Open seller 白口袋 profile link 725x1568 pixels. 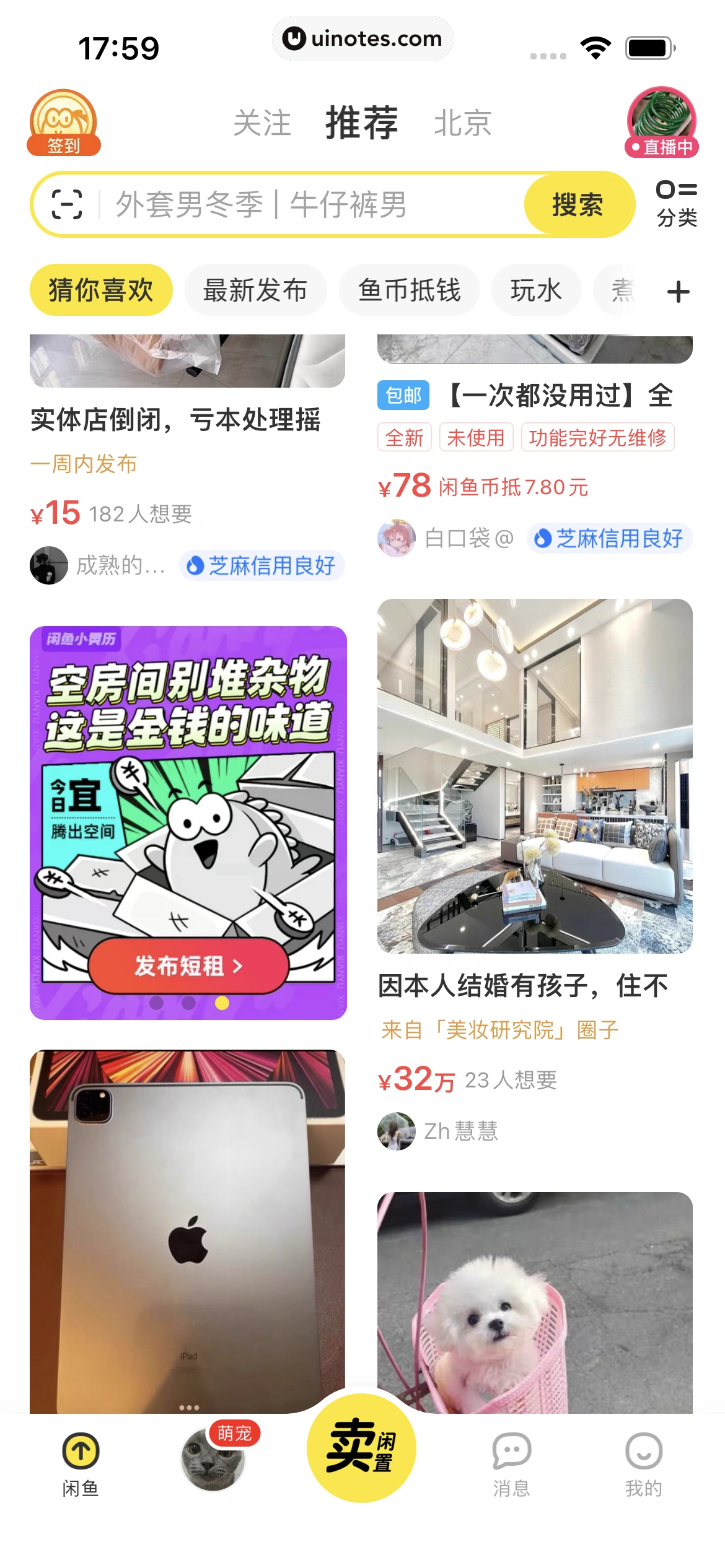(466, 539)
